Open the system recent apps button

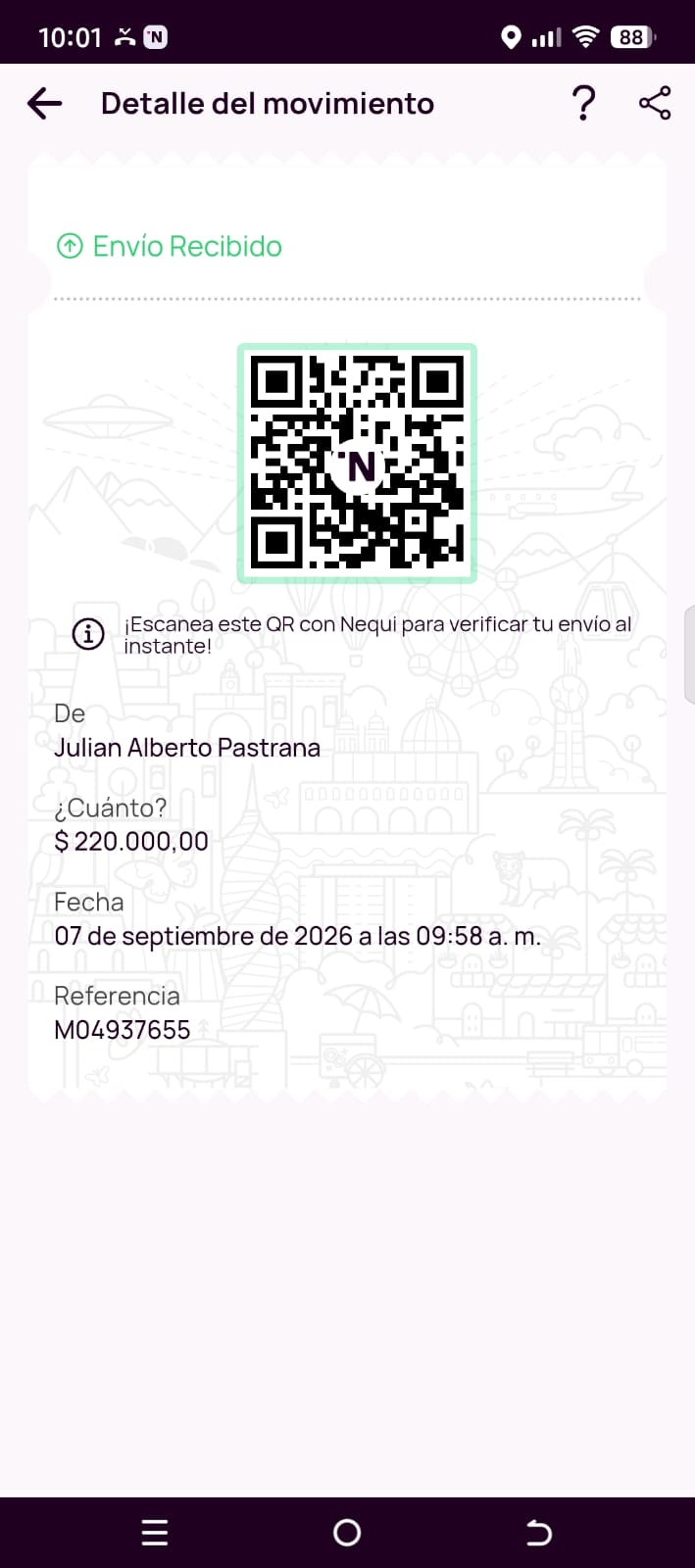coord(155,1533)
